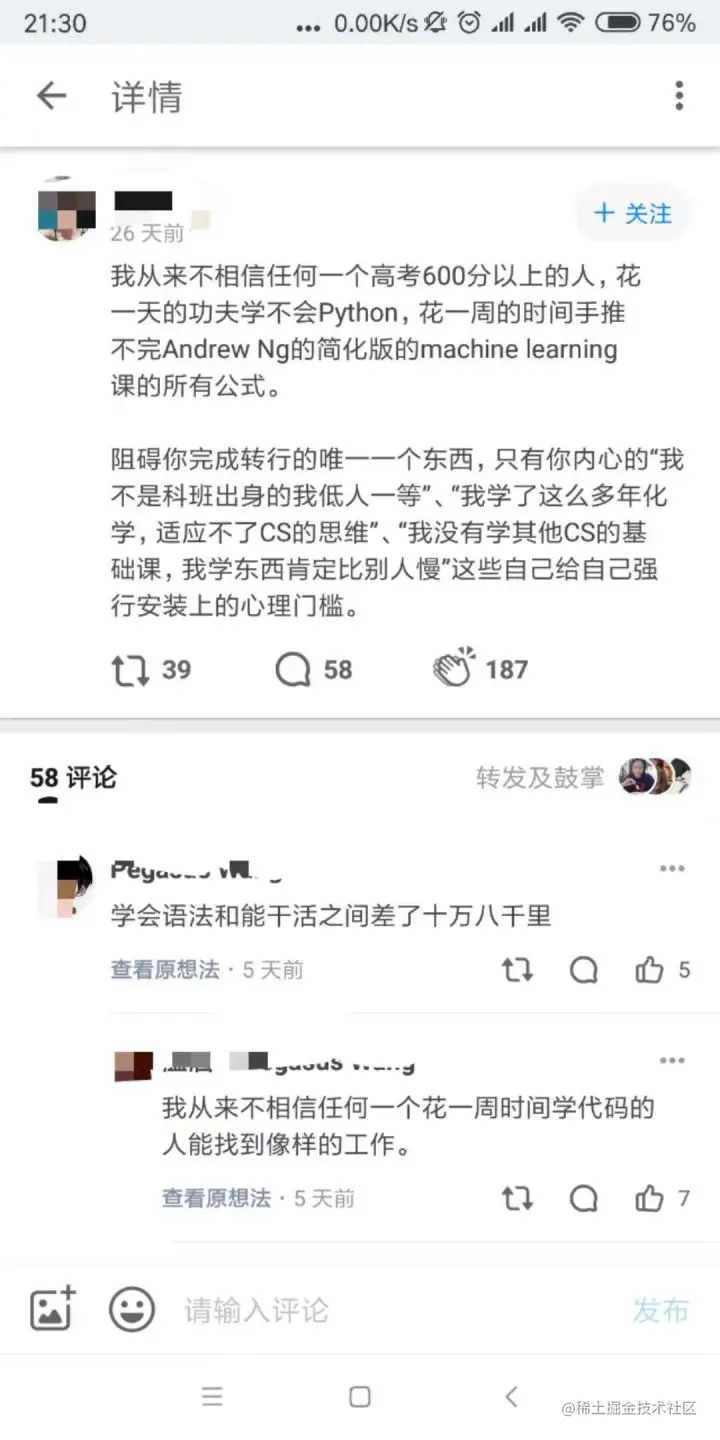720x1440 pixels.
Task: Applaud the main post with 187 claps
Action: click(x=454, y=668)
